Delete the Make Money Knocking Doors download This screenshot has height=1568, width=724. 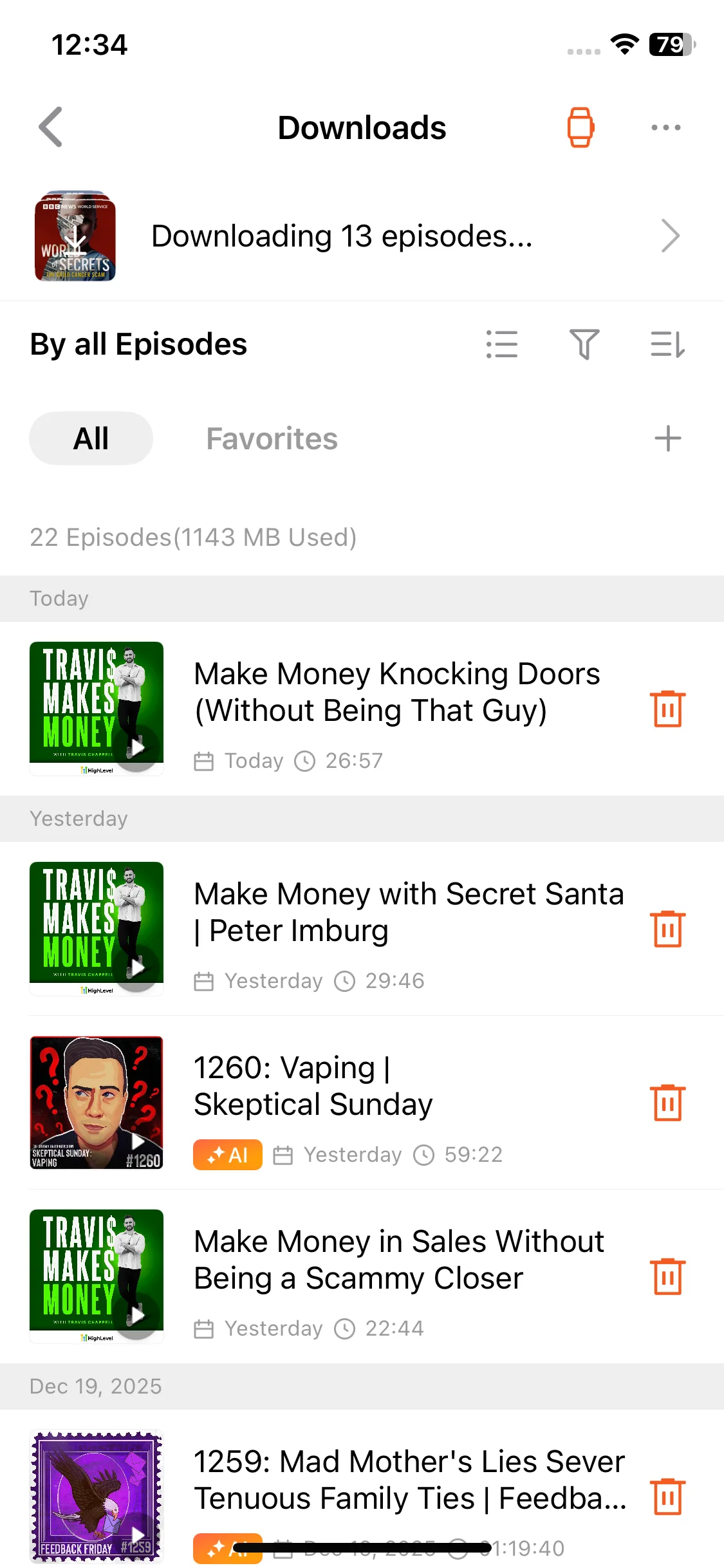pyautogui.click(x=667, y=709)
